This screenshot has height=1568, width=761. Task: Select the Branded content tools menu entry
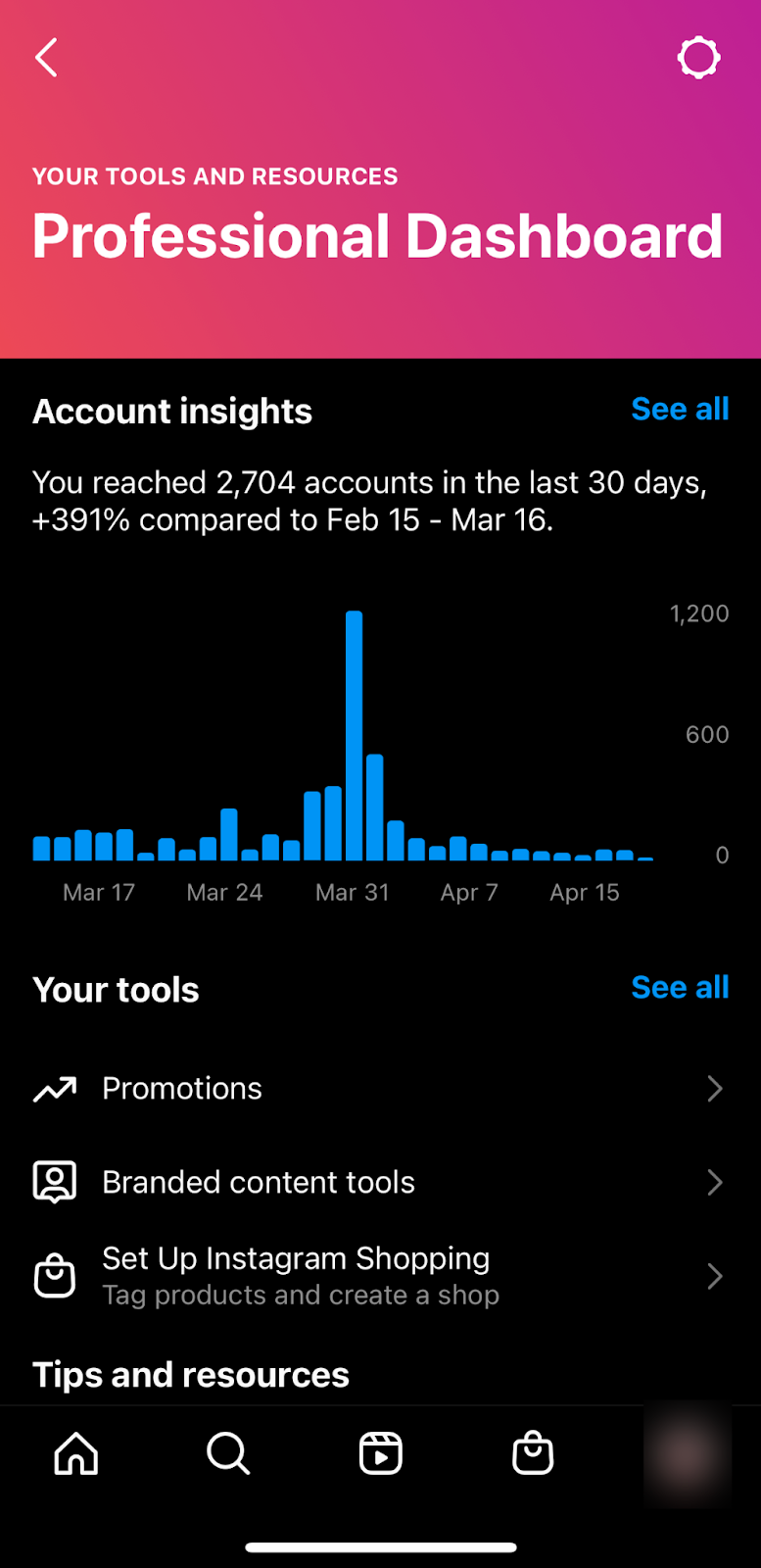(258, 1182)
